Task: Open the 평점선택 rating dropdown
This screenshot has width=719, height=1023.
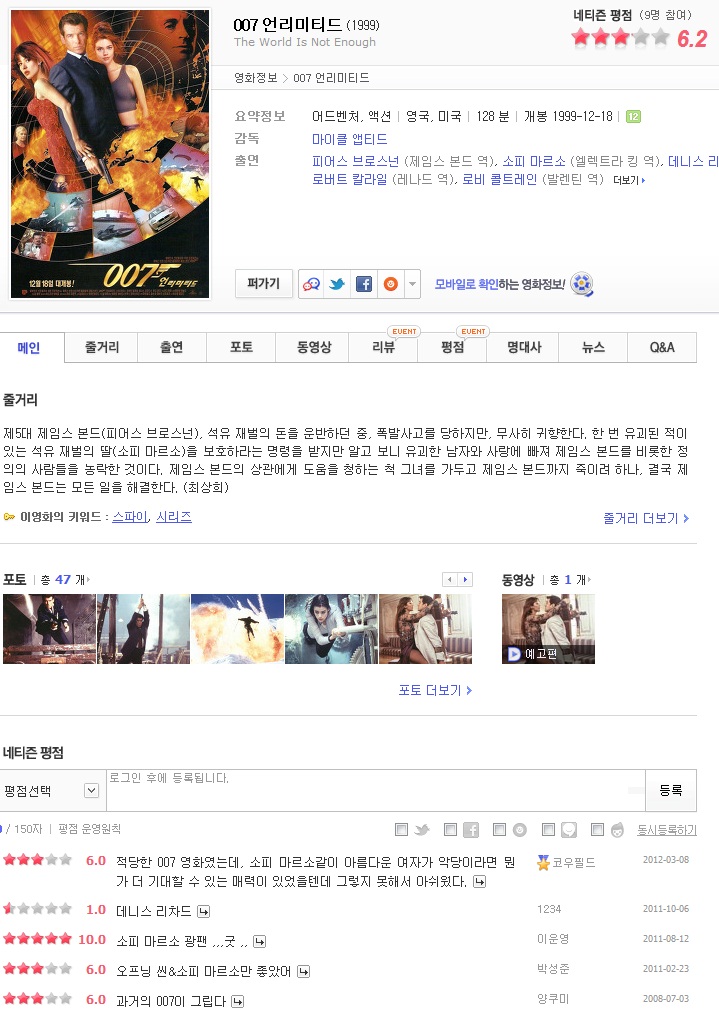Action: 52,791
